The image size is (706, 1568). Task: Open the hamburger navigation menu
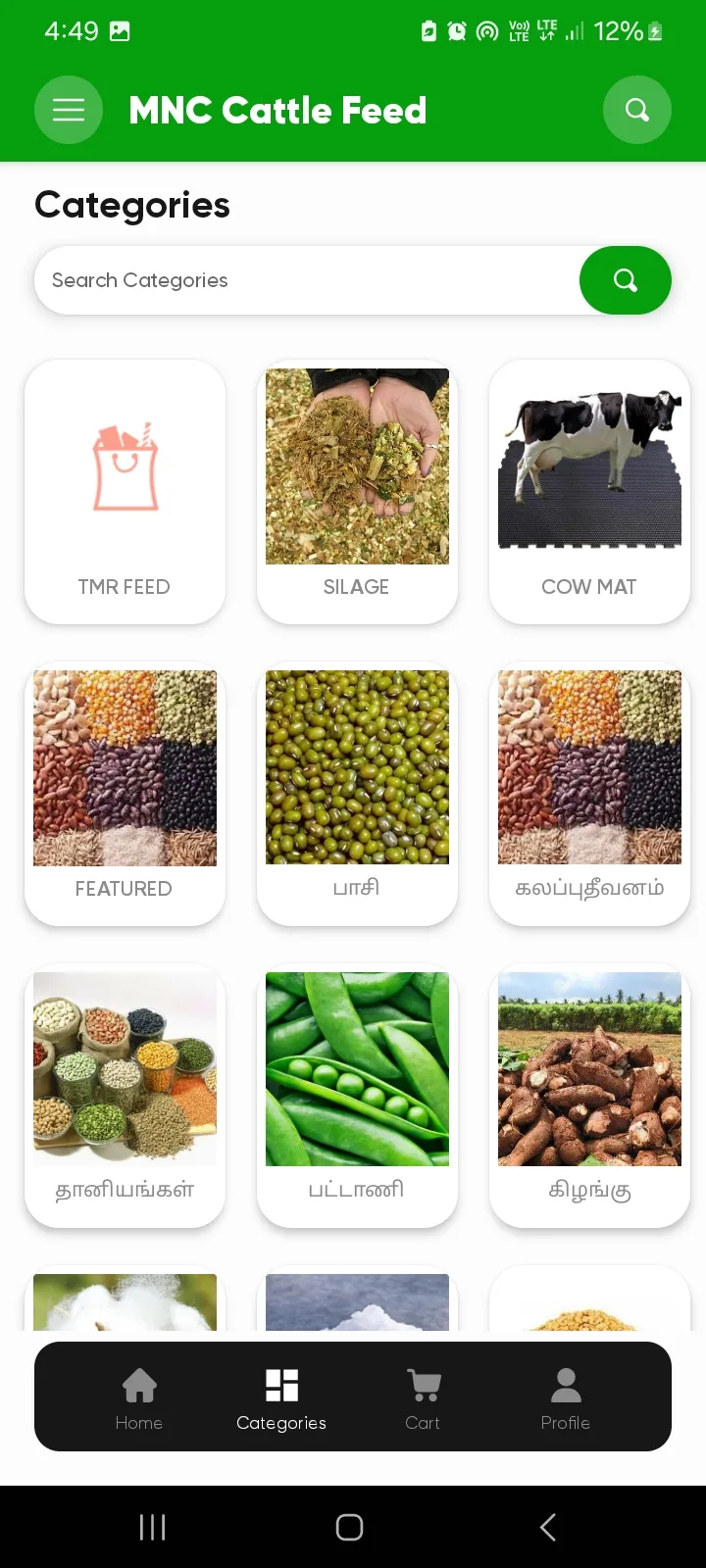click(69, 110)
